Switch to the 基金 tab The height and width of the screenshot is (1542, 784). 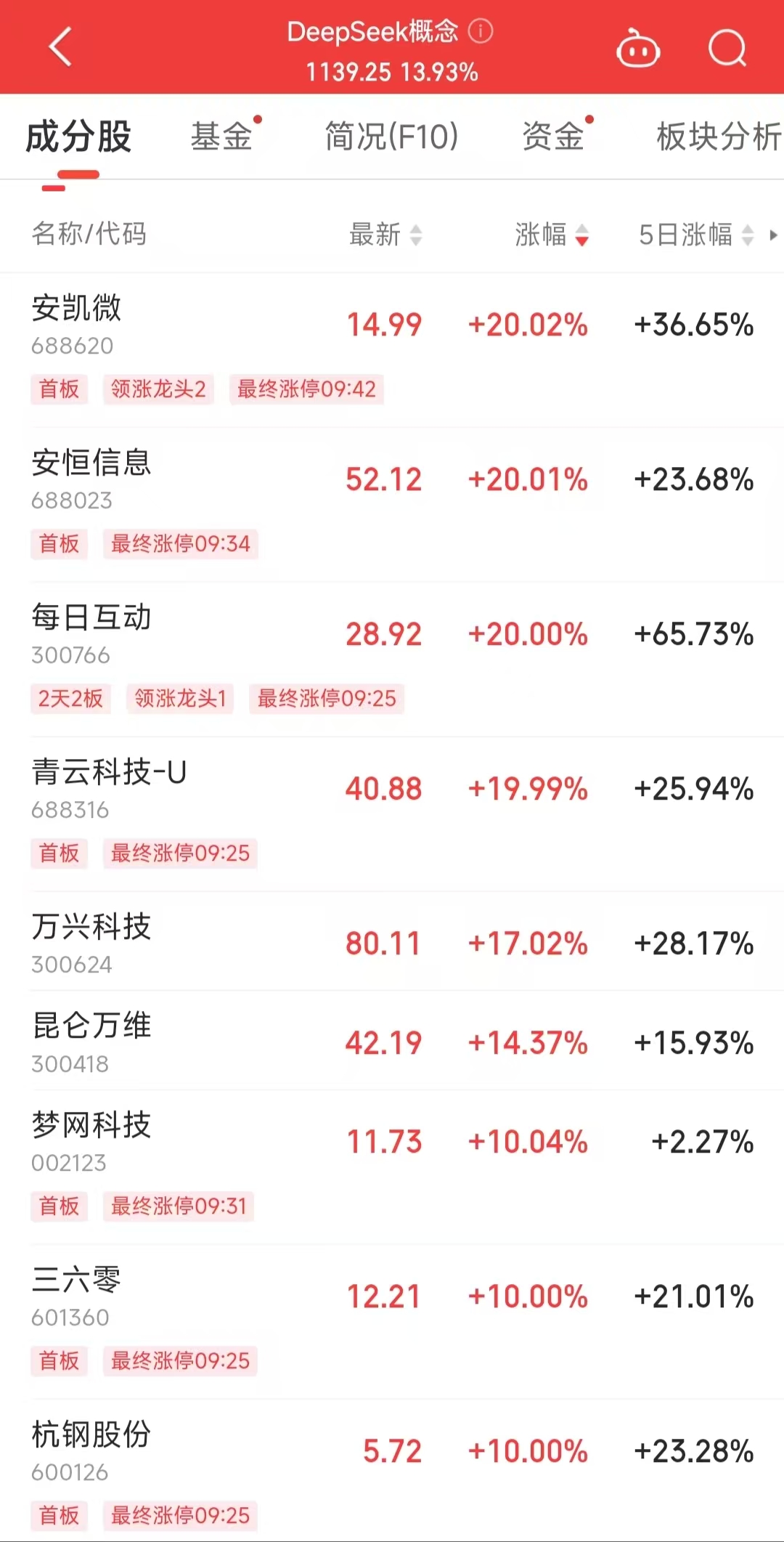click(x=221, y=136)
